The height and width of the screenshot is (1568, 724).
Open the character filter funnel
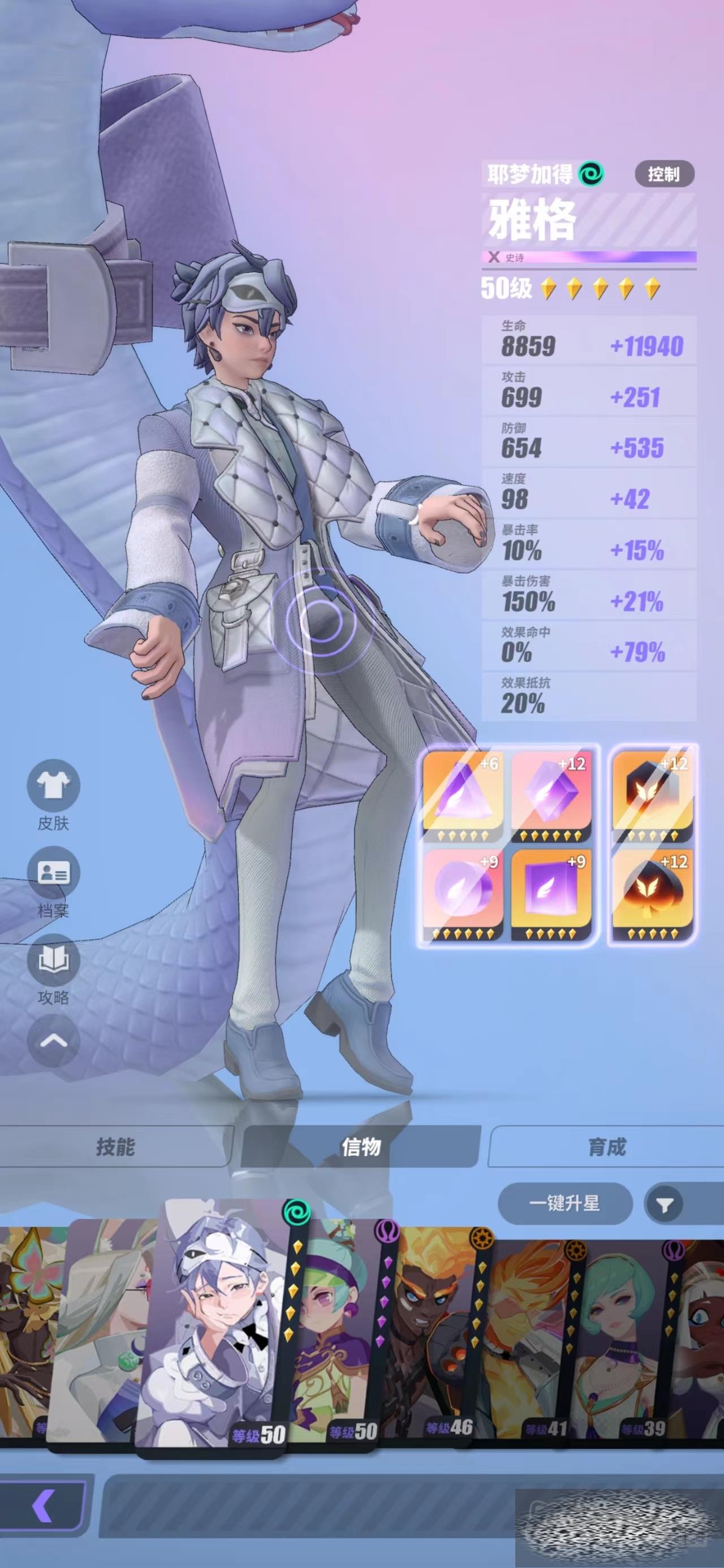665,1205
